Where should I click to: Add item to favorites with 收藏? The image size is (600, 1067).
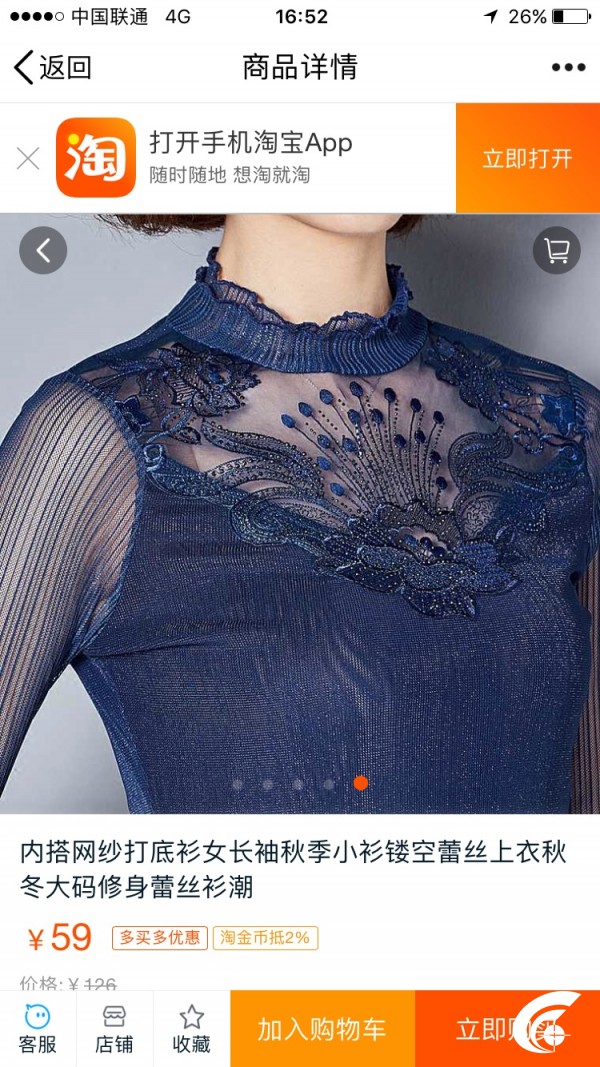coord(191,1029)
